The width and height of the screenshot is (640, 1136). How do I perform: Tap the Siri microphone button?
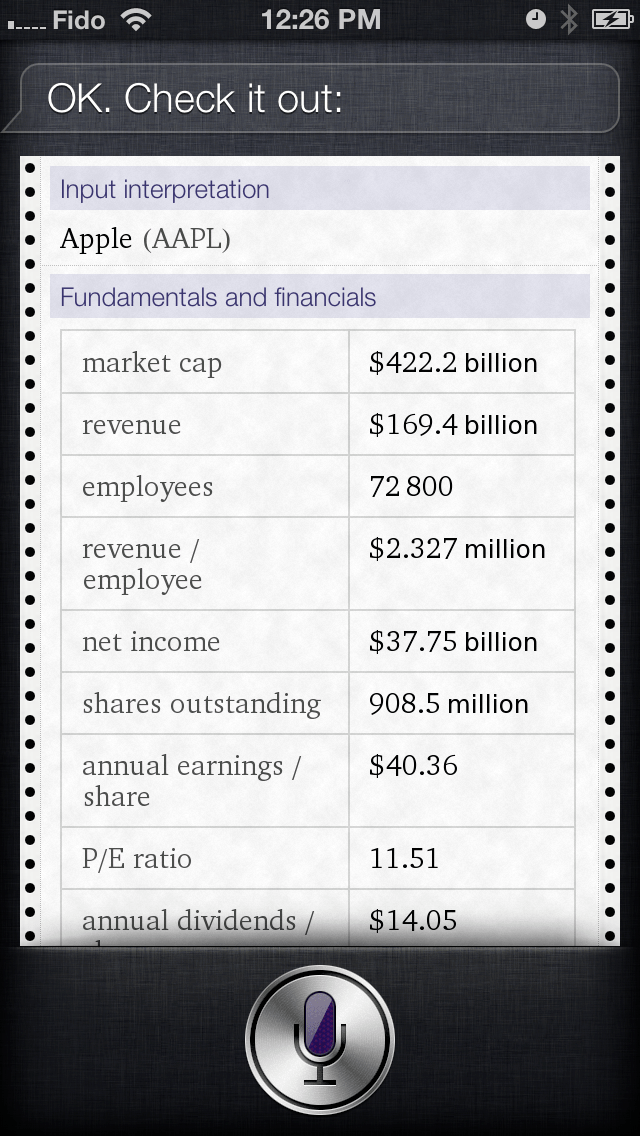320,1039
